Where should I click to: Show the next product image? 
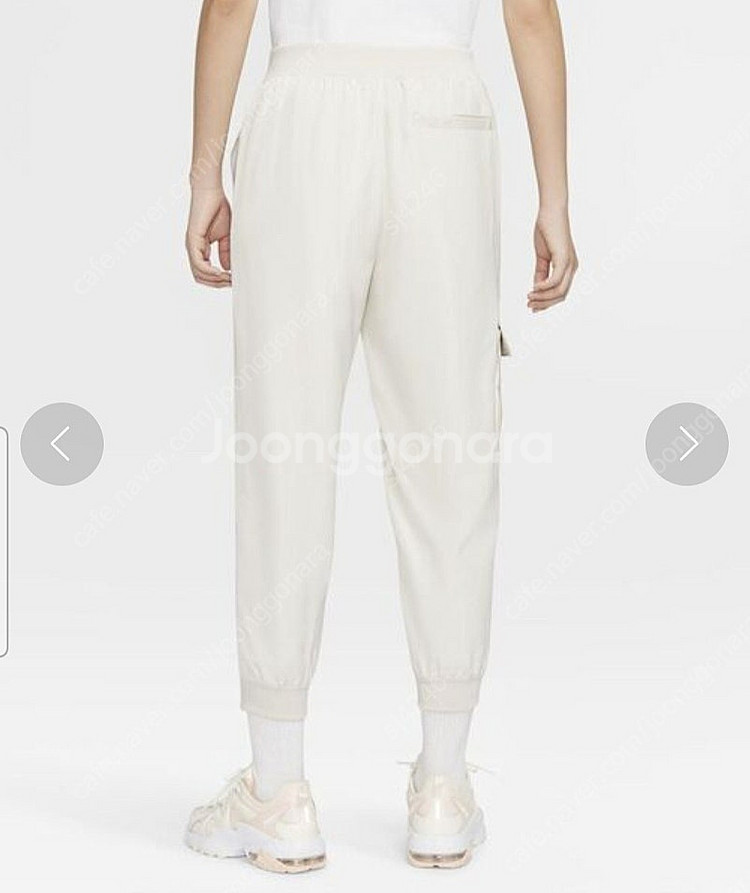(687, 444)
